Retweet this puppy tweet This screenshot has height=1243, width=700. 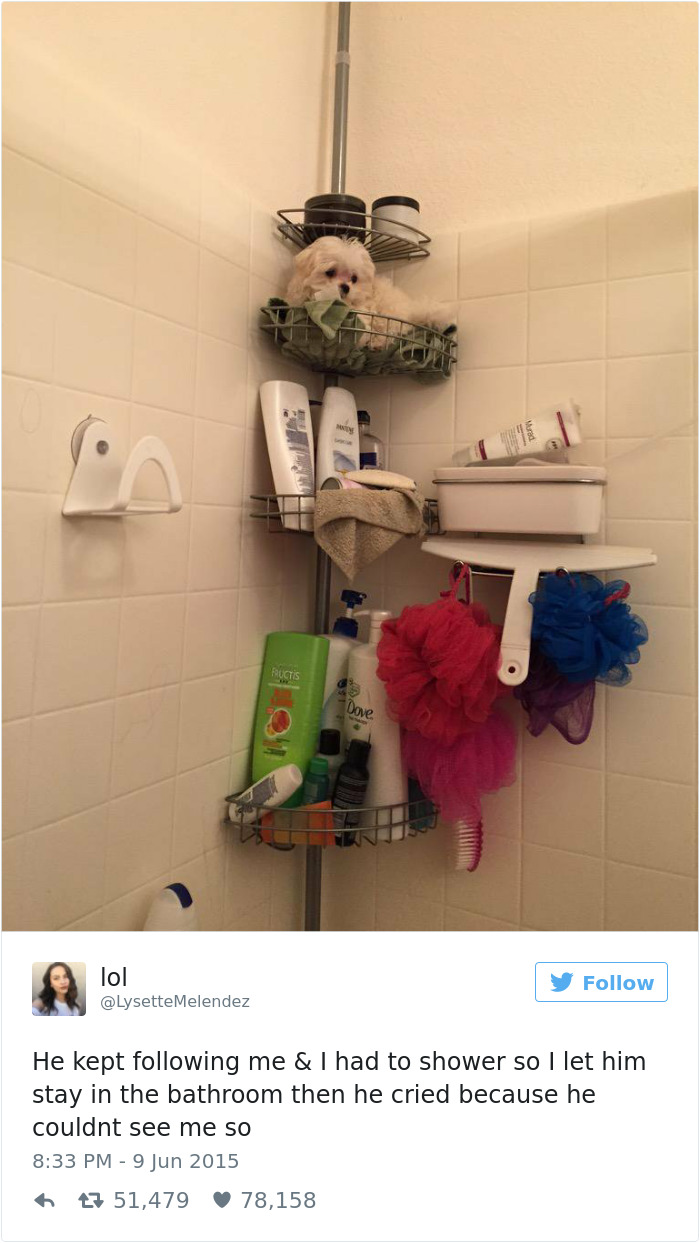90,1200
